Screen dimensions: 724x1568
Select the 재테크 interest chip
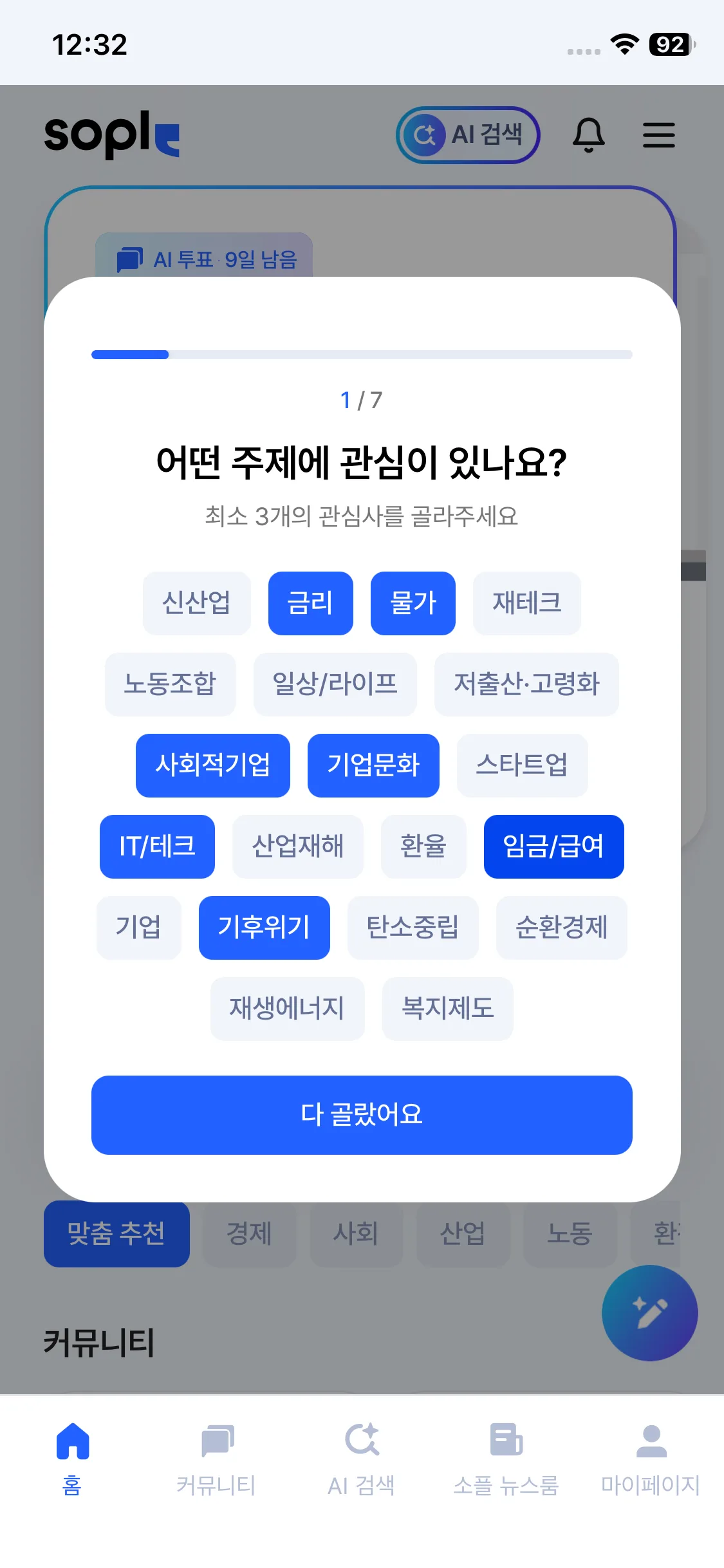(x=526, y=603)
